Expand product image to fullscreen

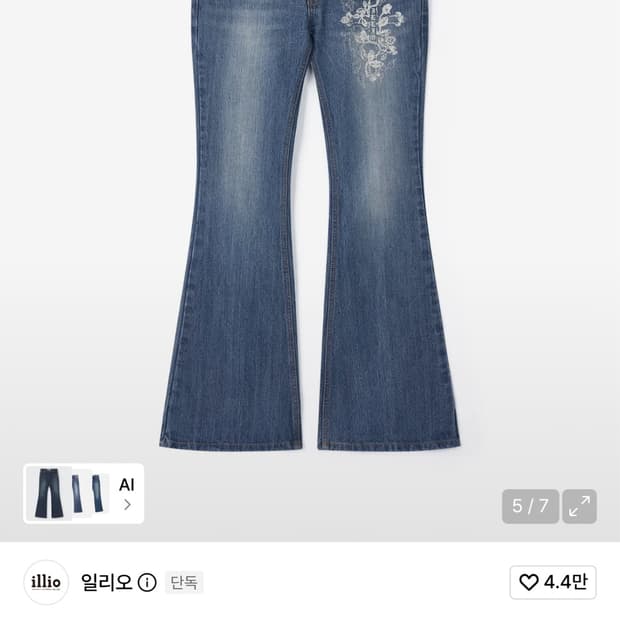[x=579, y=506]
